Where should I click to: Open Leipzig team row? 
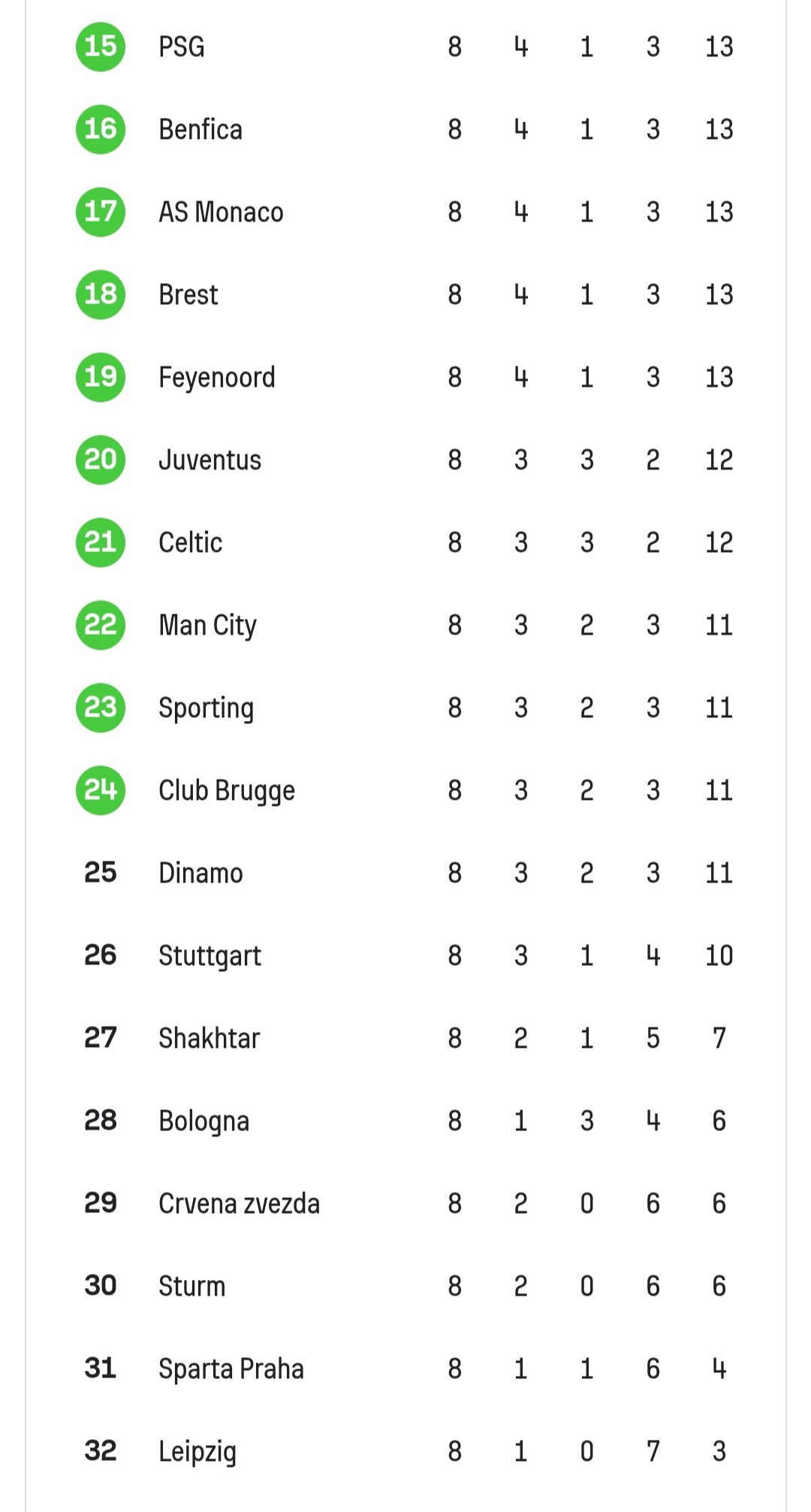point(405,1451)
